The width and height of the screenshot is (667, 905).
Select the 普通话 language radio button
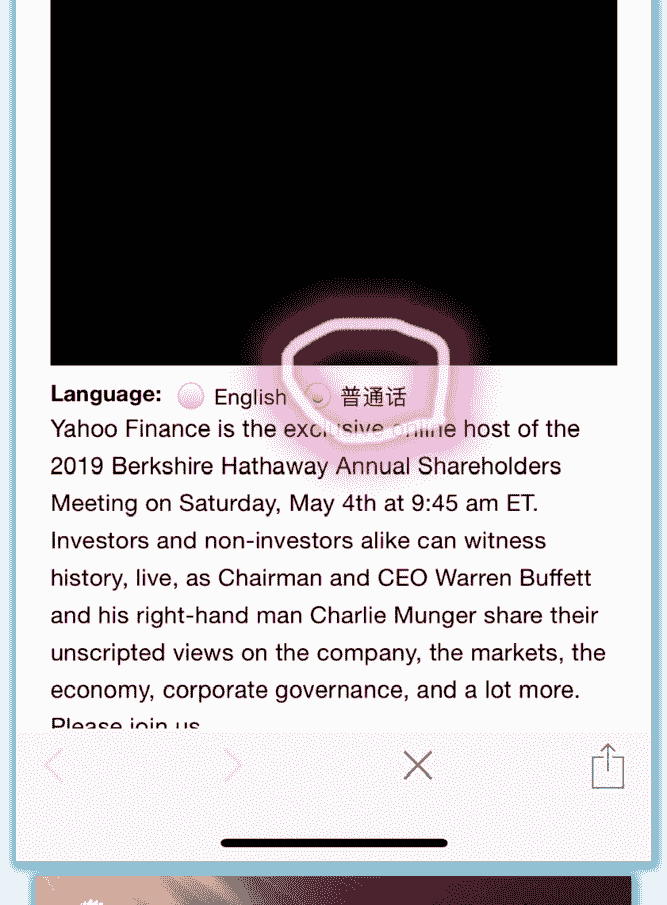click(x=317, y=396)
